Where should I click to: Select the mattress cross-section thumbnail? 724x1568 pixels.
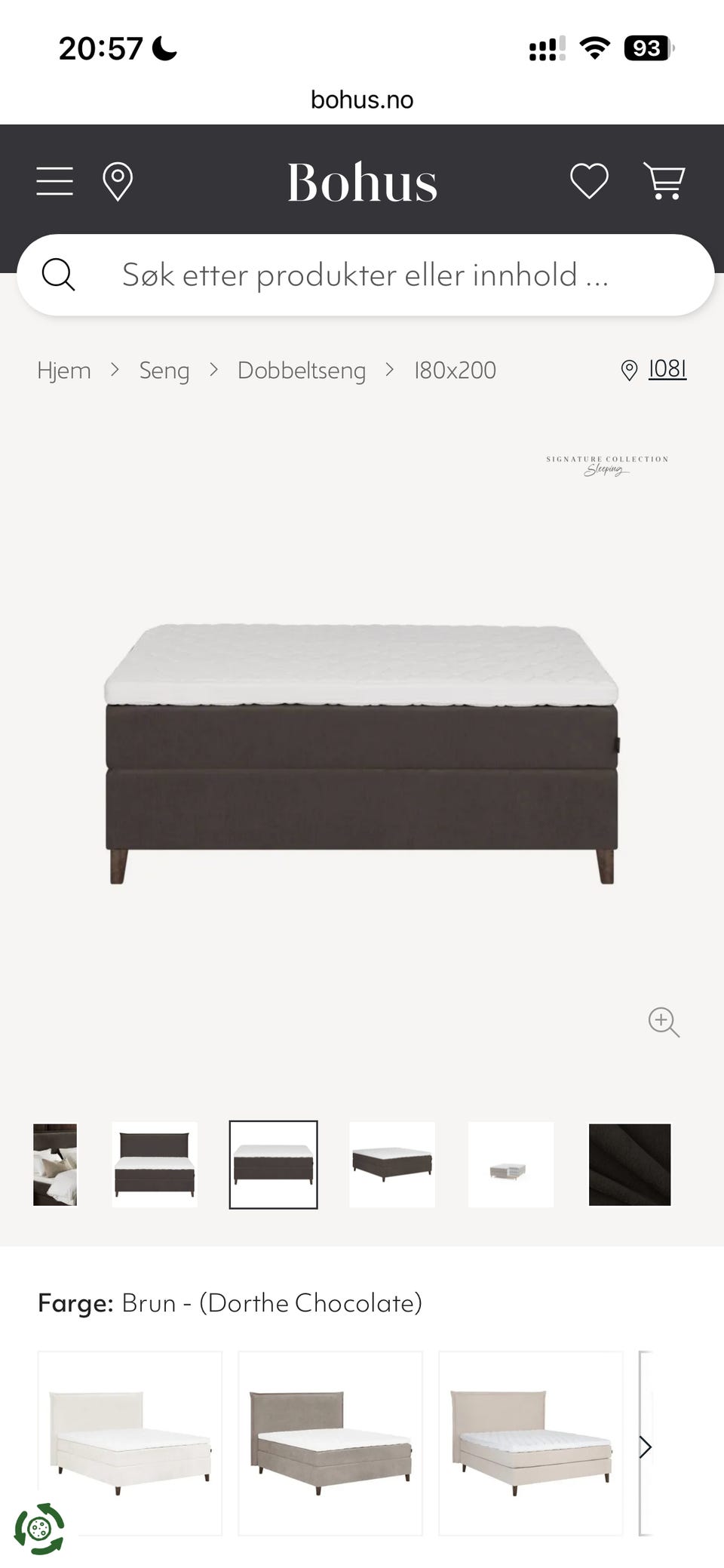click(511, 1164)
